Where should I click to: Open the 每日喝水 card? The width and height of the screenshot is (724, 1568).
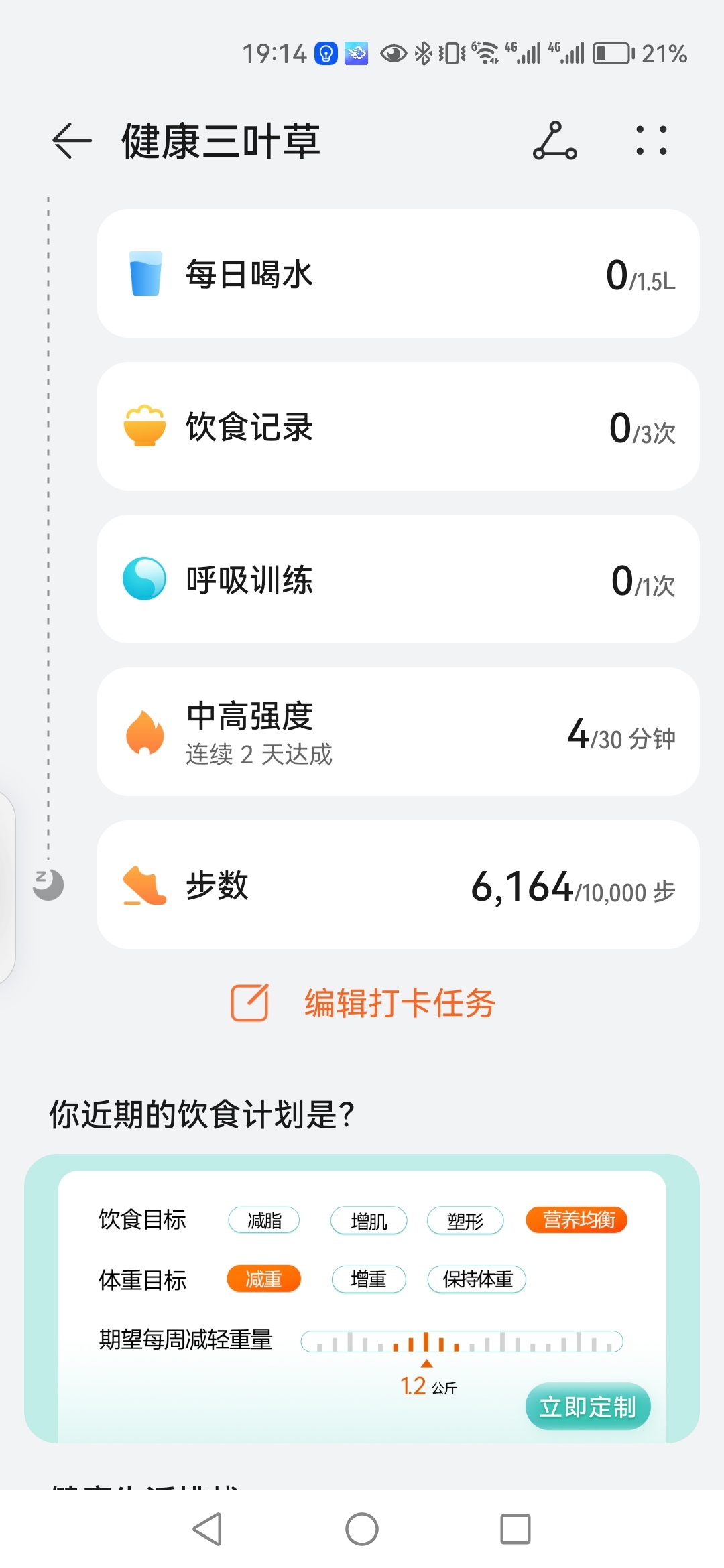coord(398,273)
